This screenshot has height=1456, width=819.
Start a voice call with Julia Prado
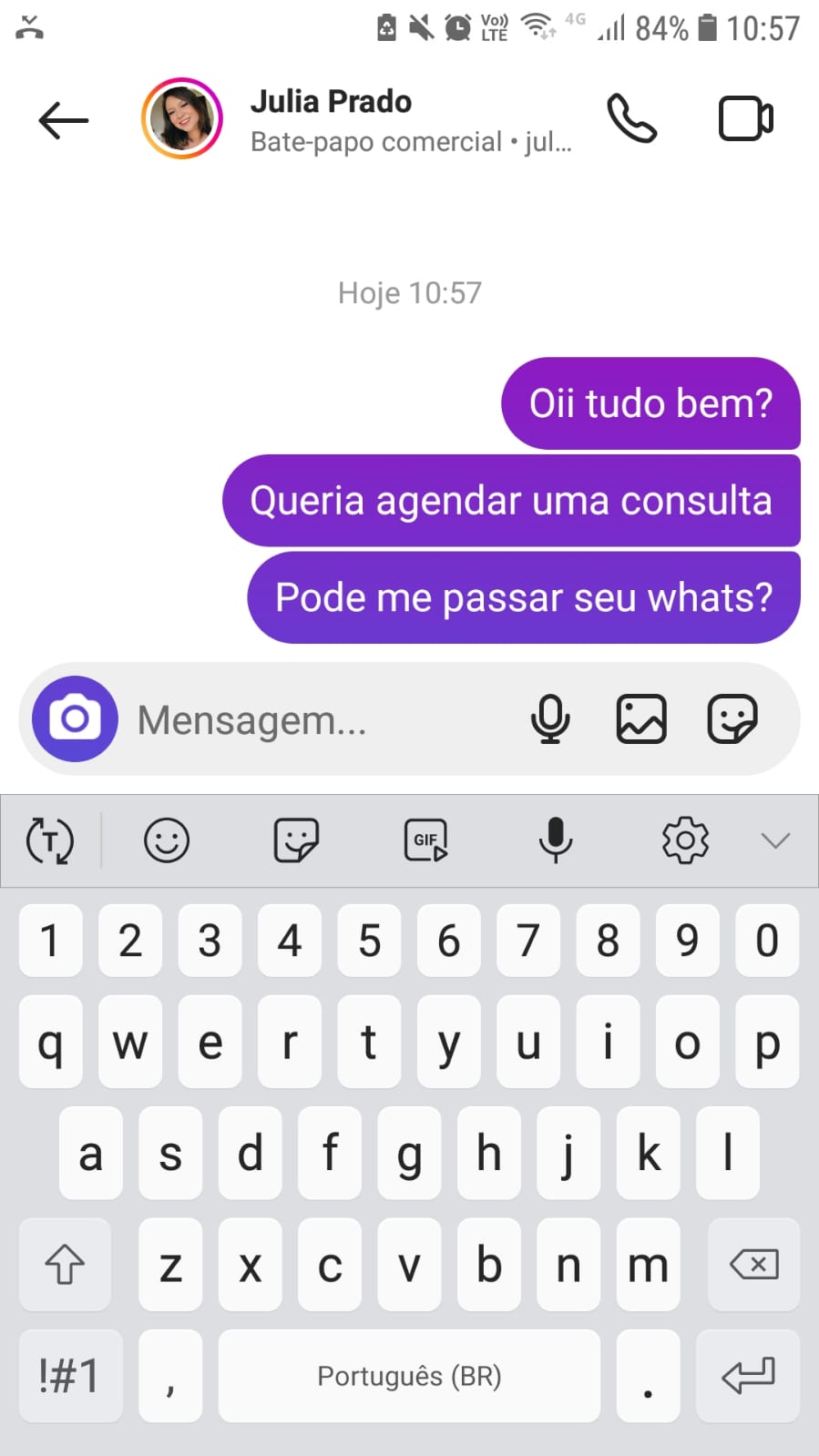[631, 118]
